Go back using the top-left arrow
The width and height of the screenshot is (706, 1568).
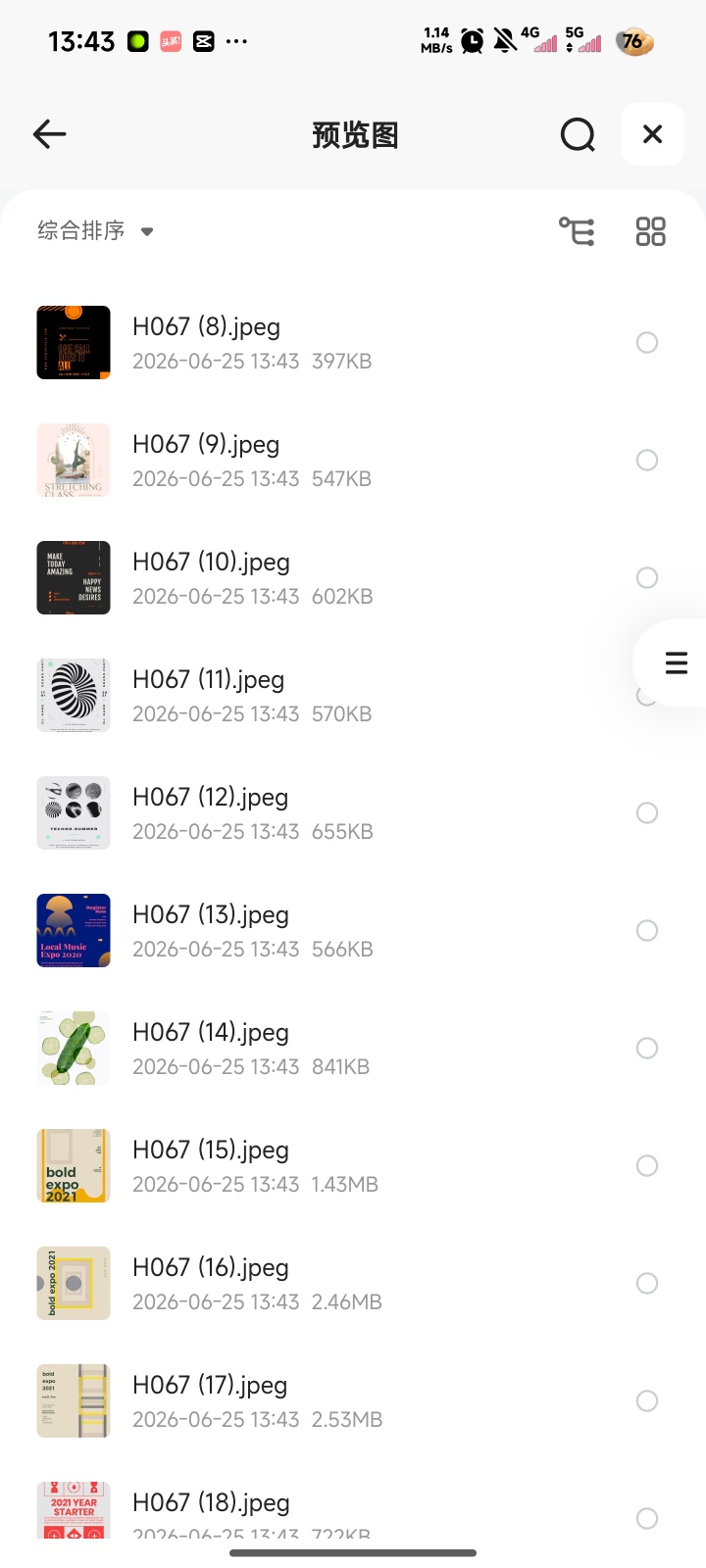point(49,134)
